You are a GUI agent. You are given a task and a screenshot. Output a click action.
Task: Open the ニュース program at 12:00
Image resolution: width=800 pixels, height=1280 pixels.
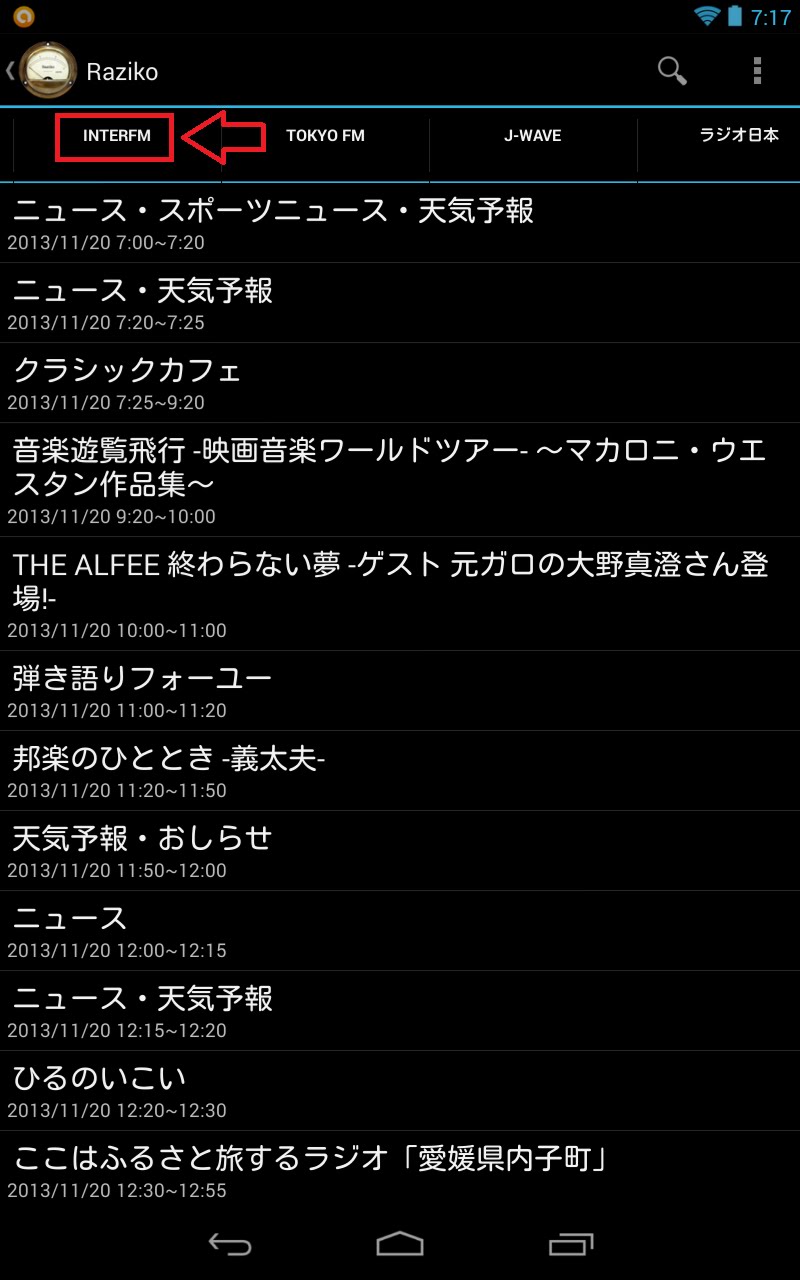coord(400,931)
